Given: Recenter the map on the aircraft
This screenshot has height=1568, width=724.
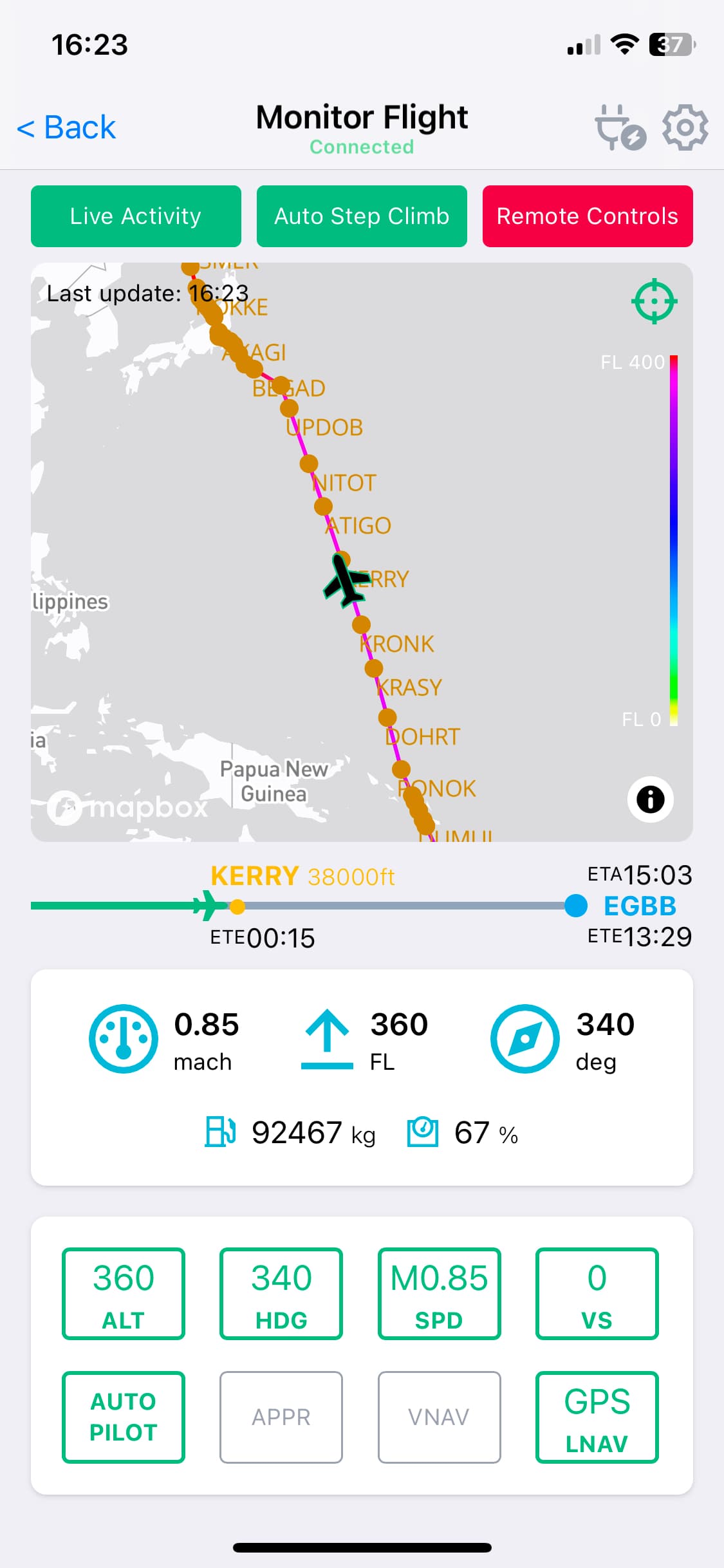Looking at the screenshot, I should 654,301.
